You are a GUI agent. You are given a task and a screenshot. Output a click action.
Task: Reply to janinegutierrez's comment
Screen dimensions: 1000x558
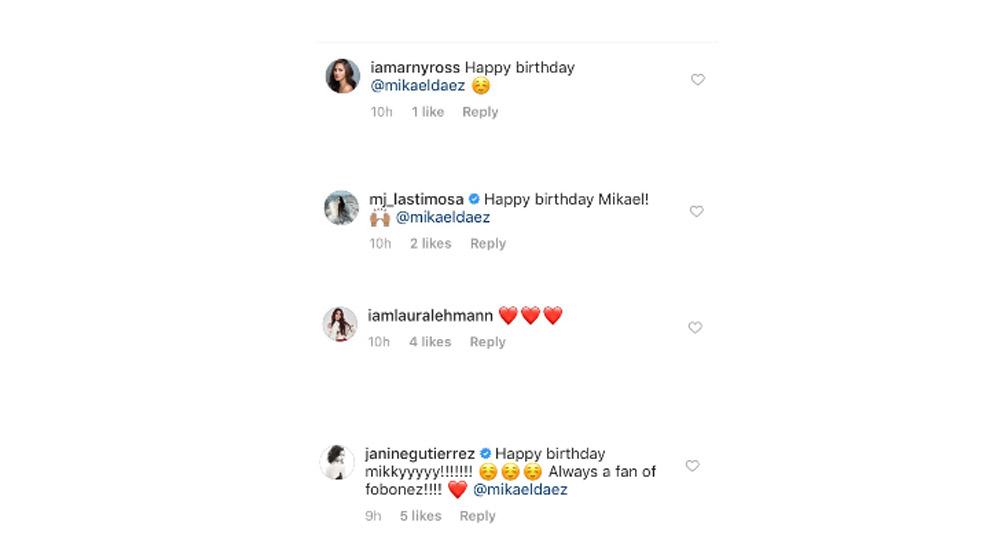477,516
